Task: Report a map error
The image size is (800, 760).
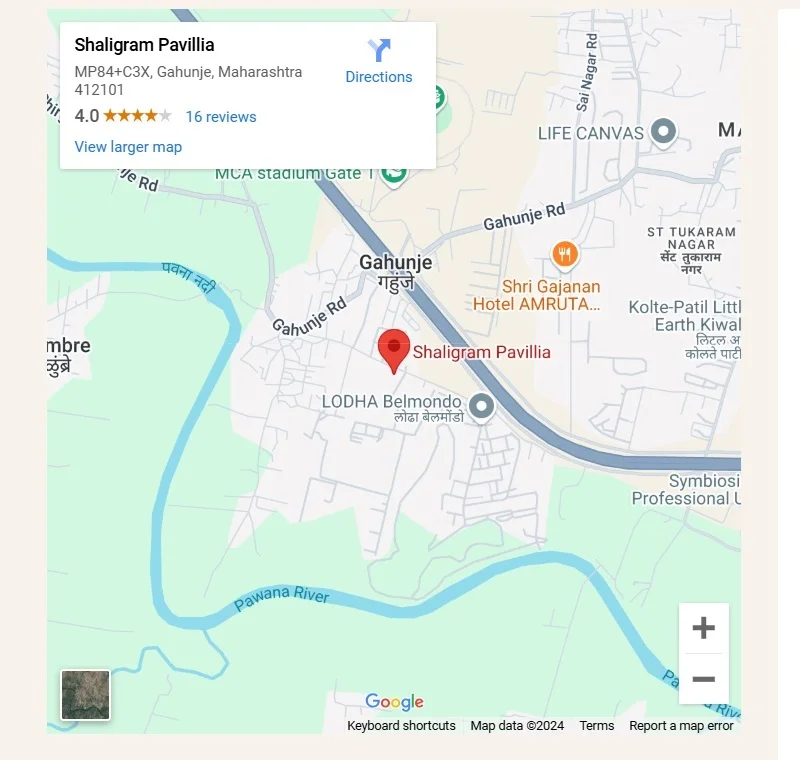Action: [x=681, y=726]
